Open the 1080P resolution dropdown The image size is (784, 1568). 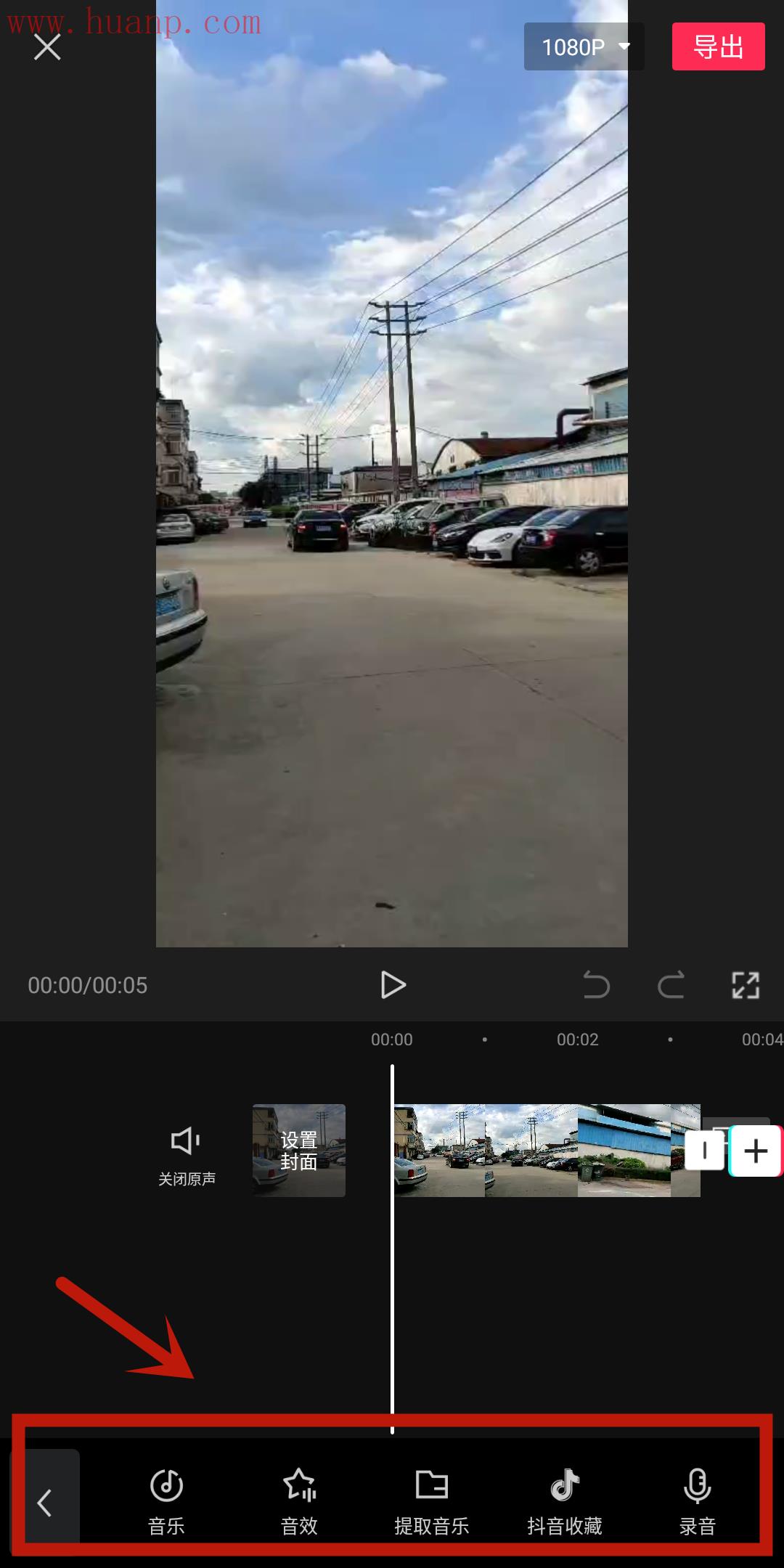click(x=584, y=47)
